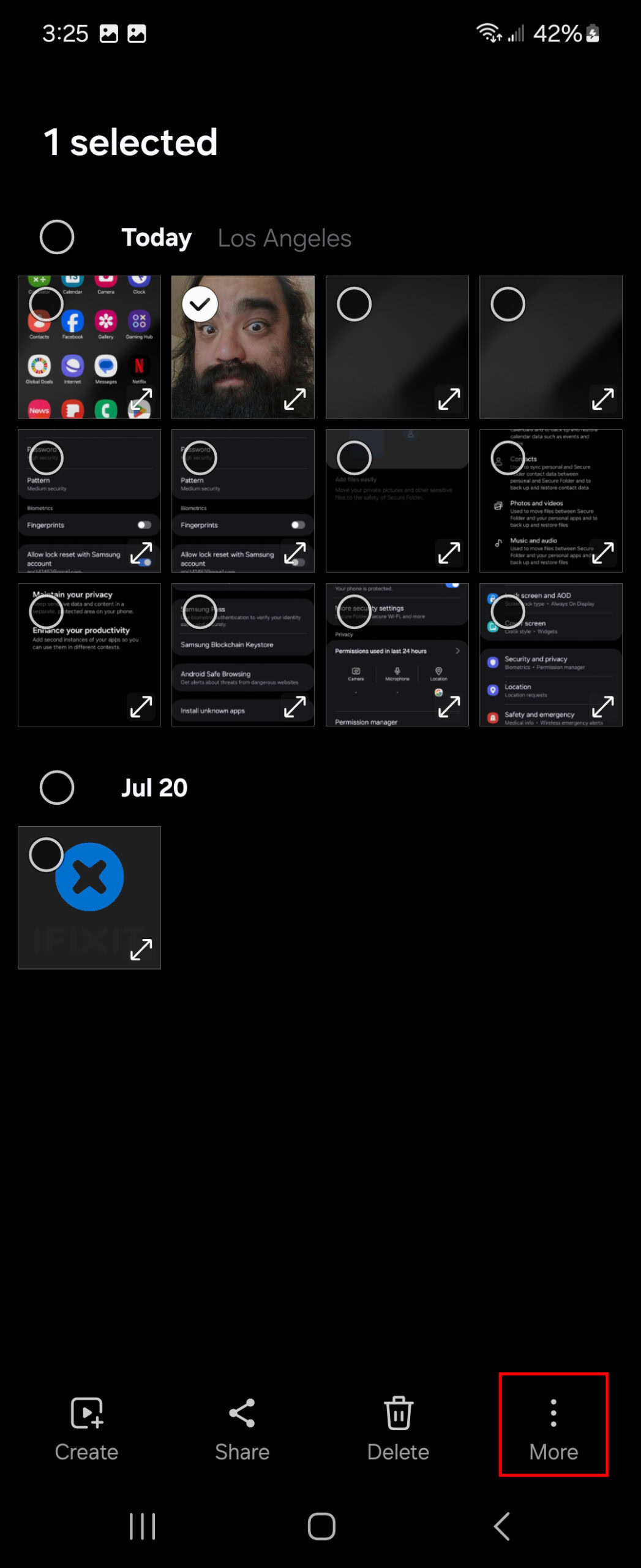Open recent apps from navigation bar
The image size is (641, 1568).
(142, 1526)
